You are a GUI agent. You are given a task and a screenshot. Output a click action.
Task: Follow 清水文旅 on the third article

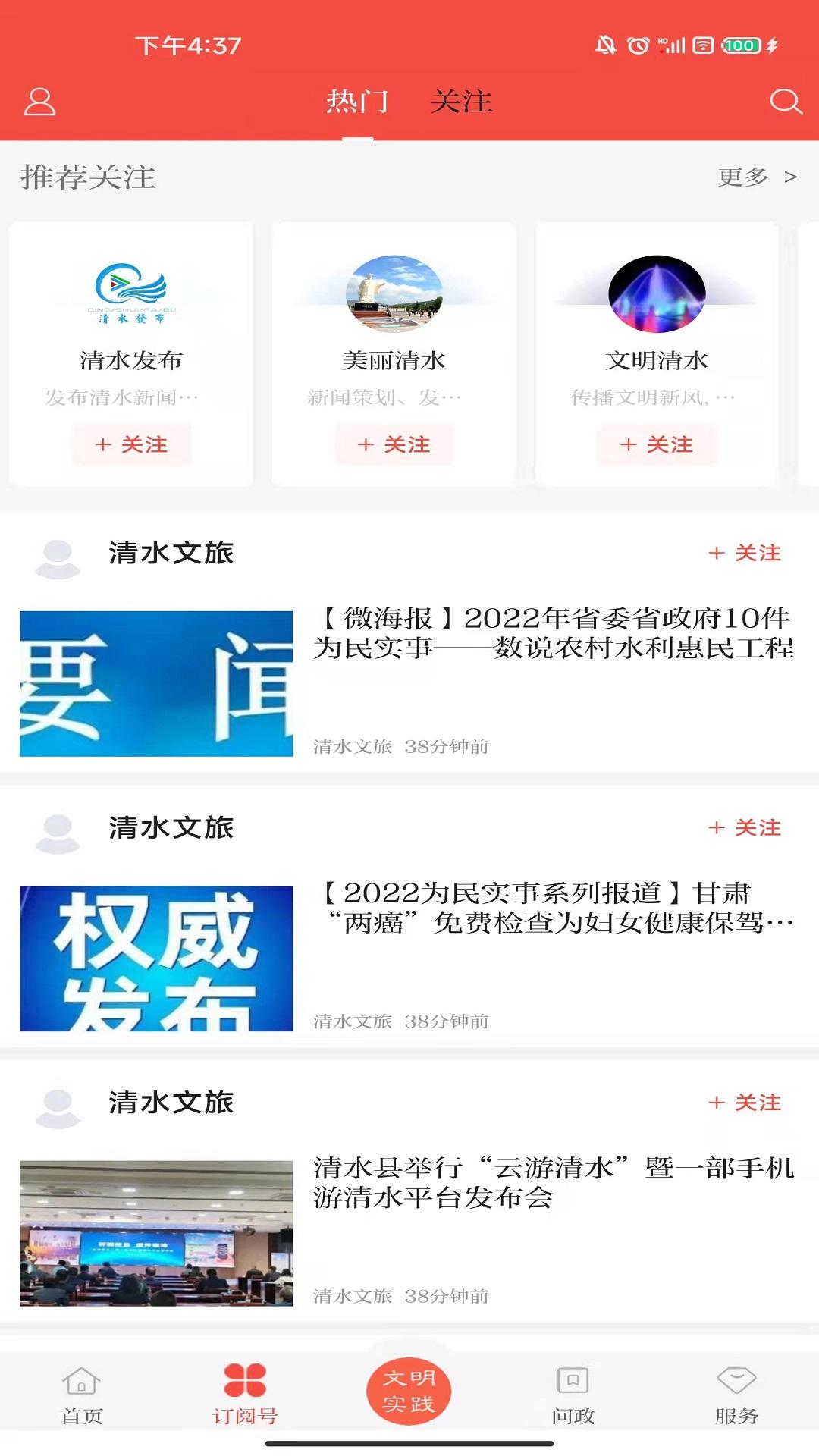click(x=745, y=1105)
